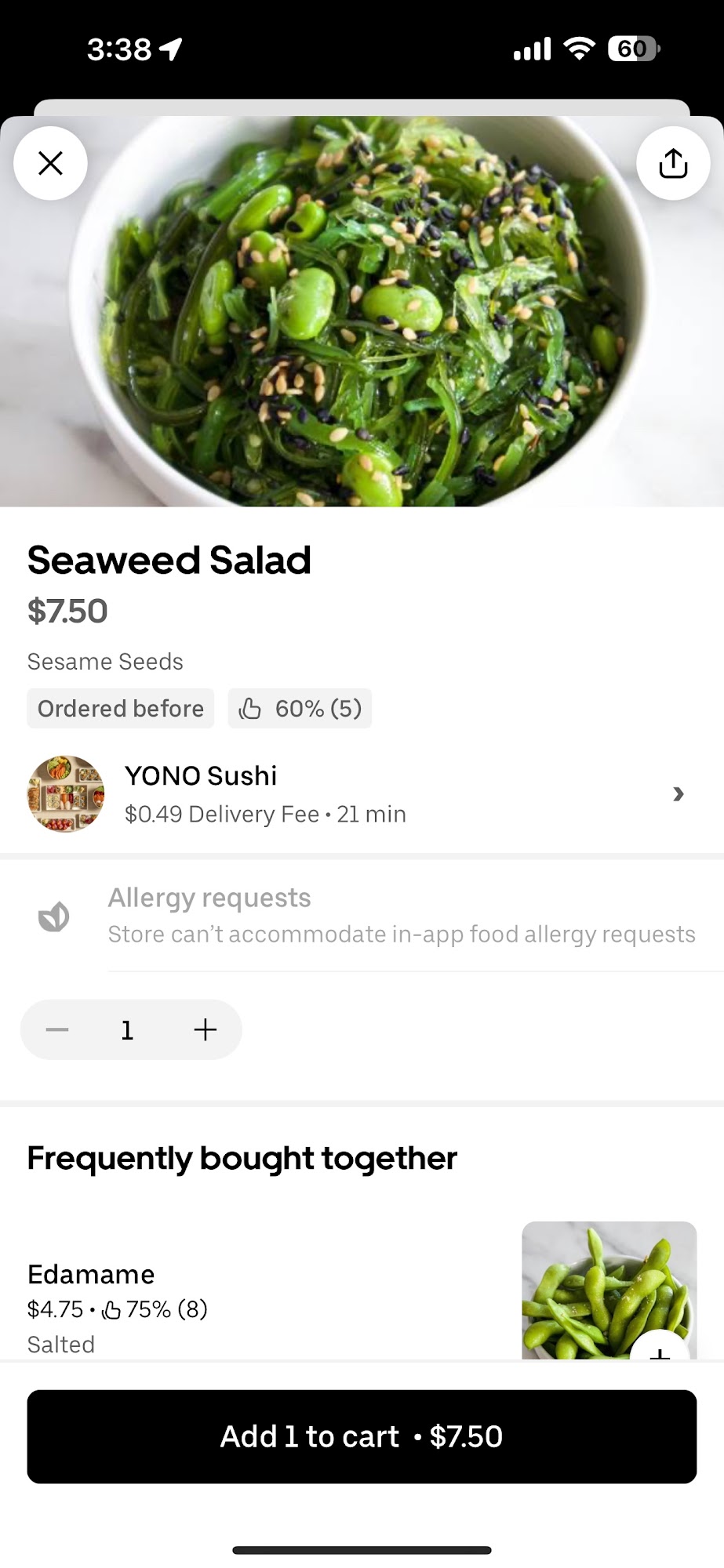Share this Seaweed Salad item

coord(673,163)
